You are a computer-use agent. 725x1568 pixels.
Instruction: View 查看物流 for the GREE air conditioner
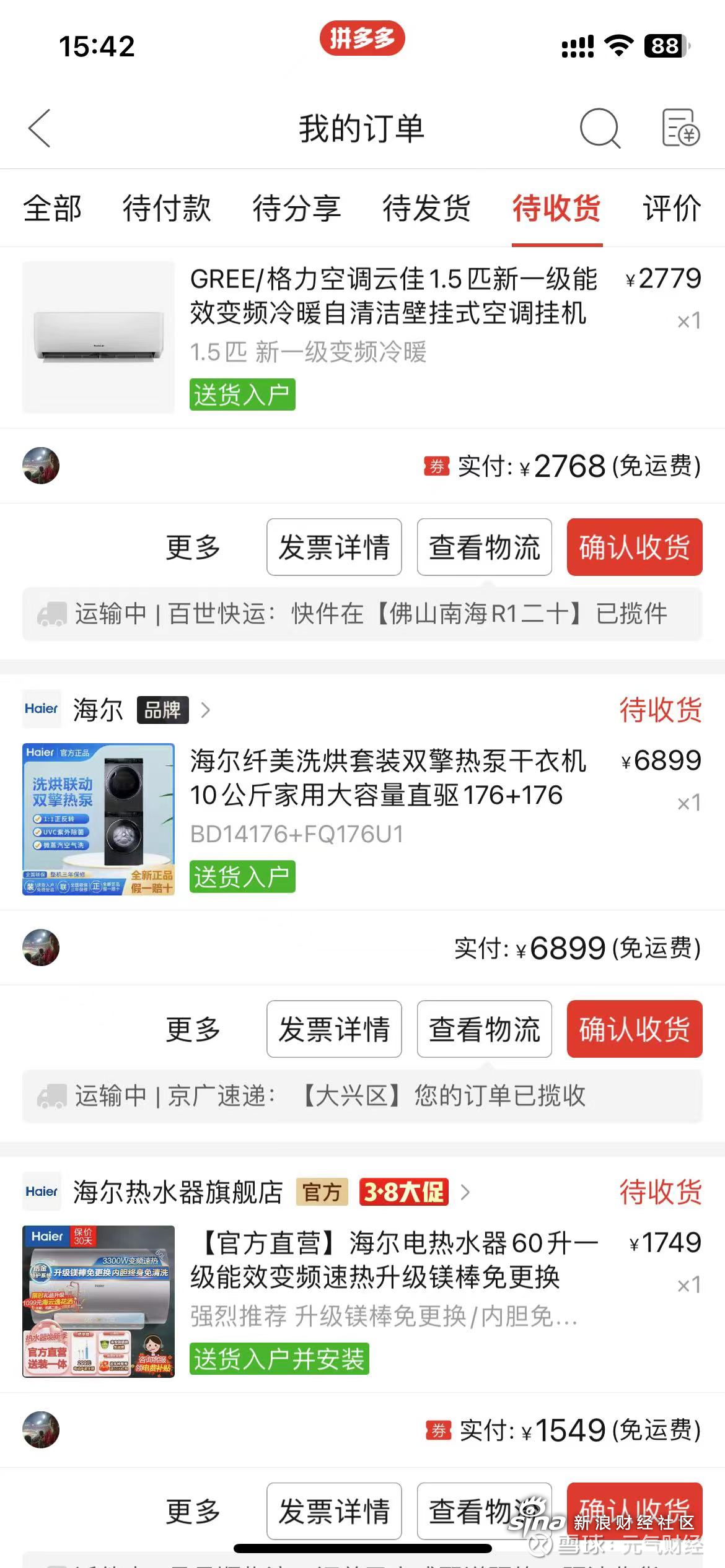[484, 547]
